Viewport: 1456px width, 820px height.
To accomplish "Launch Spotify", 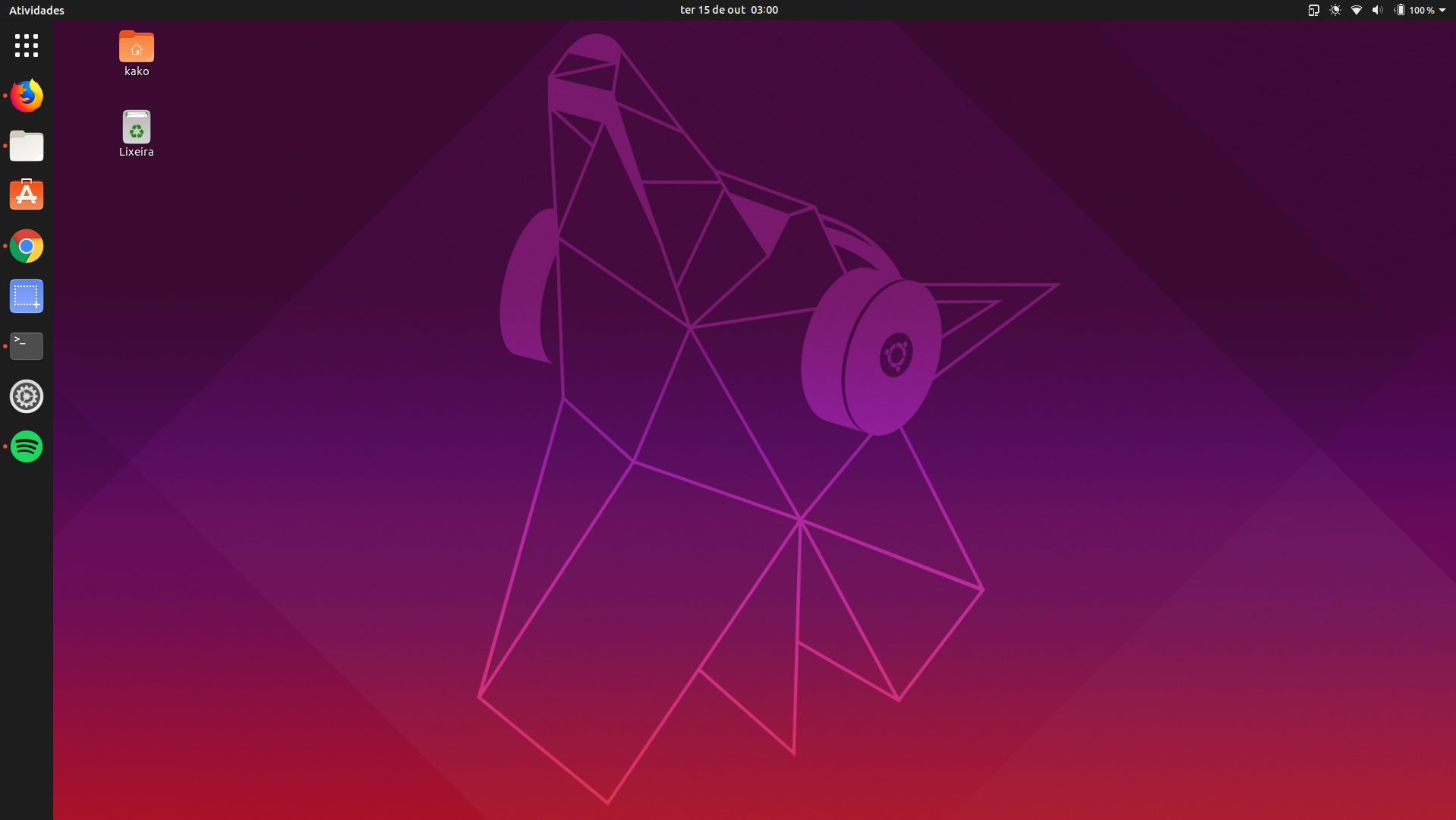I will (x=27, y=446).
